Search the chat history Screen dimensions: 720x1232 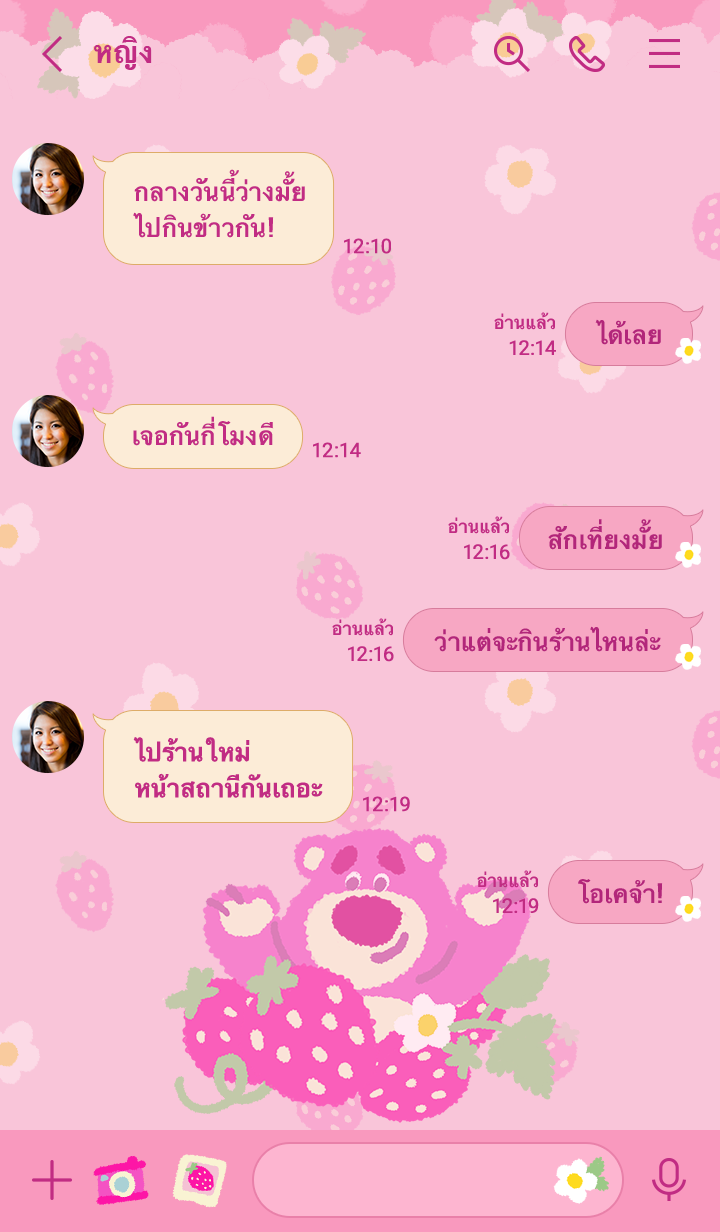(x=511, y=54)
